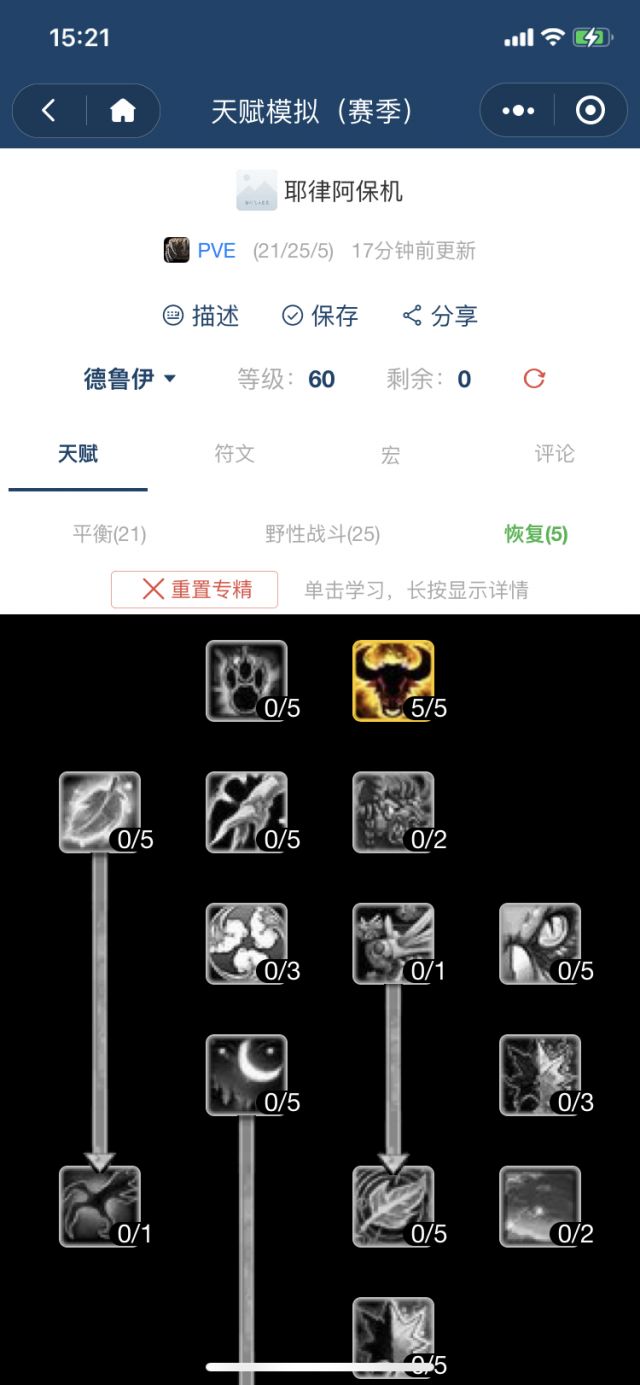Select the 平衡(21) talent tree
The image size is (640, 1385).
pyautogui.click(x=109, y=534)
